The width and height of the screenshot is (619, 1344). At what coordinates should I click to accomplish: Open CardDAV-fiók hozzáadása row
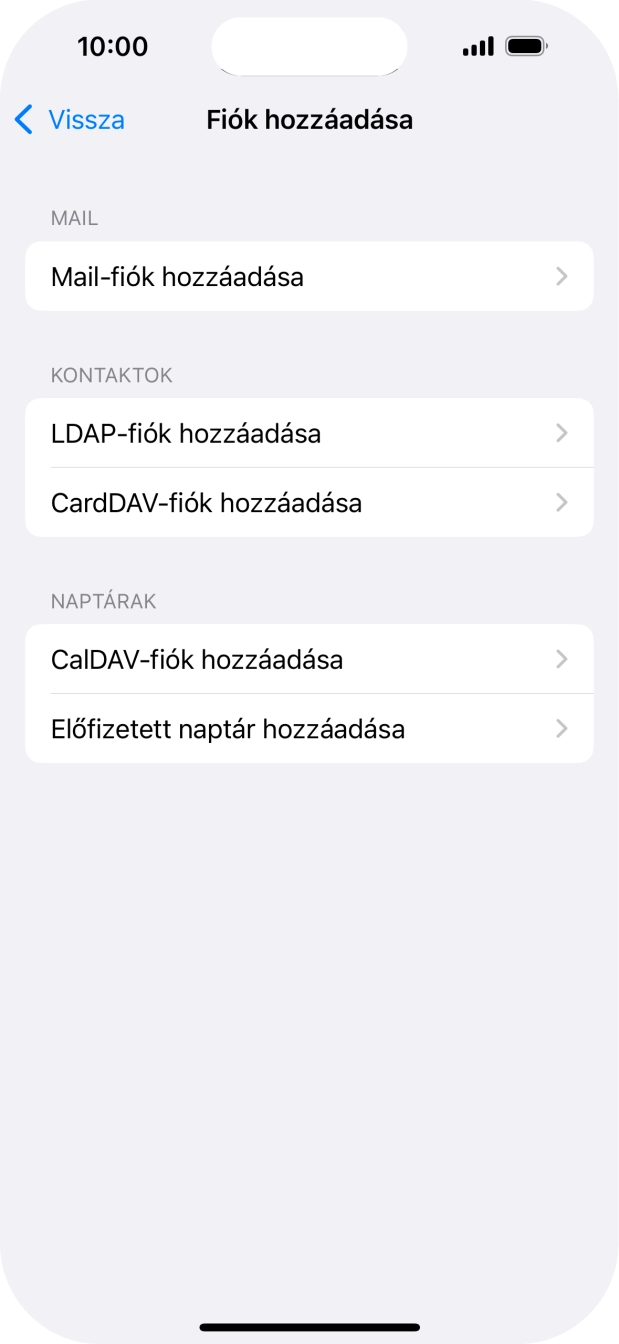(309, 502)
